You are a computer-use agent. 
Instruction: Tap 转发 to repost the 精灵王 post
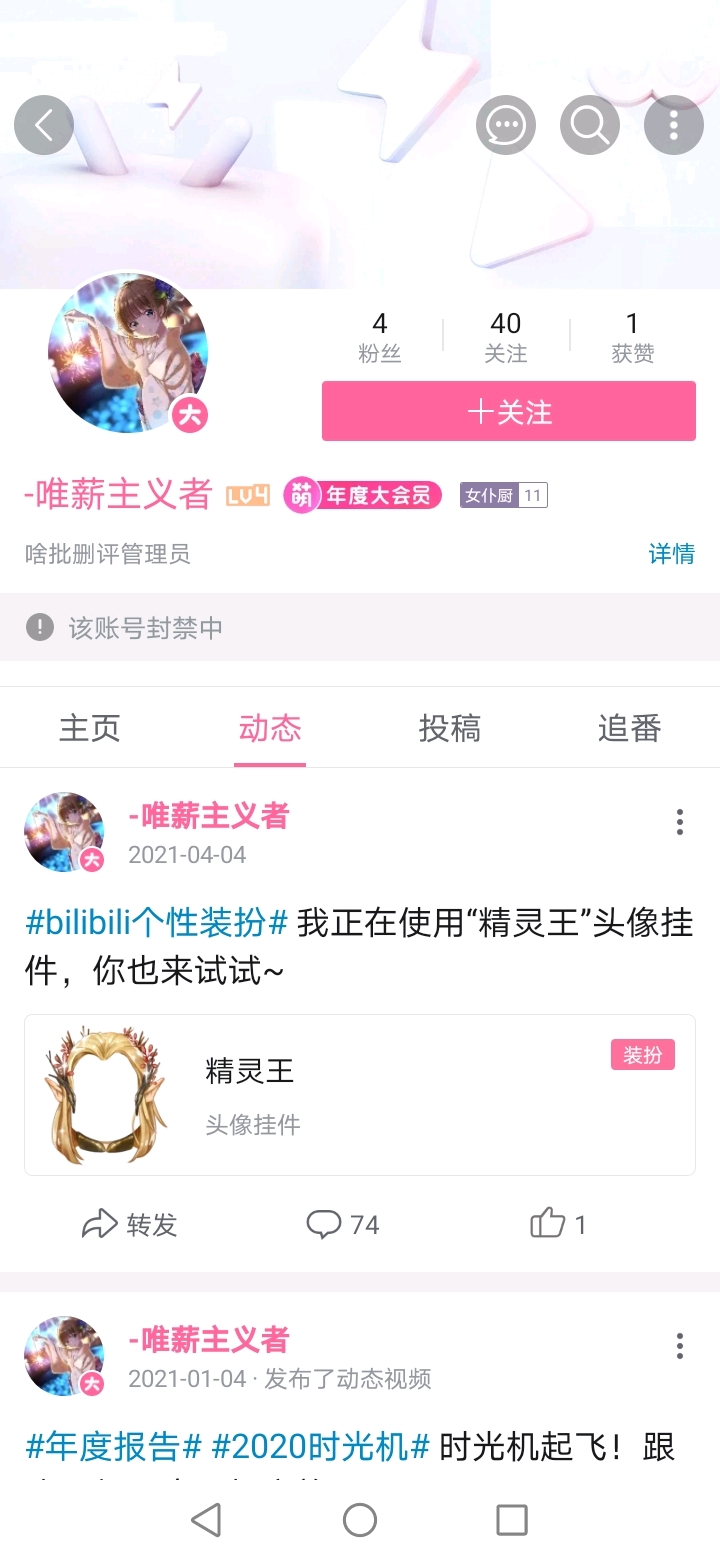point(130,1224)
